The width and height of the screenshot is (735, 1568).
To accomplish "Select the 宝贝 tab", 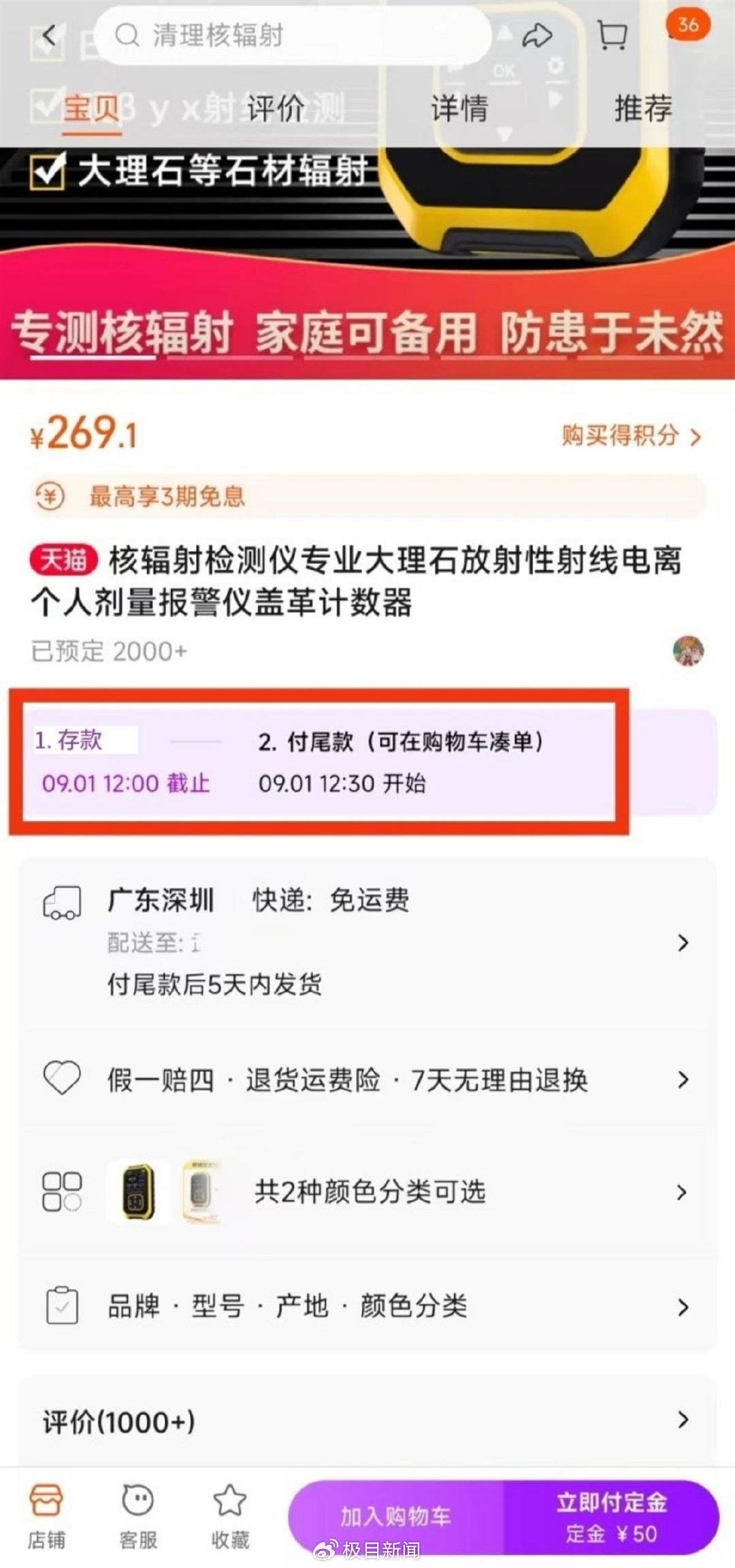I will 92,109.
